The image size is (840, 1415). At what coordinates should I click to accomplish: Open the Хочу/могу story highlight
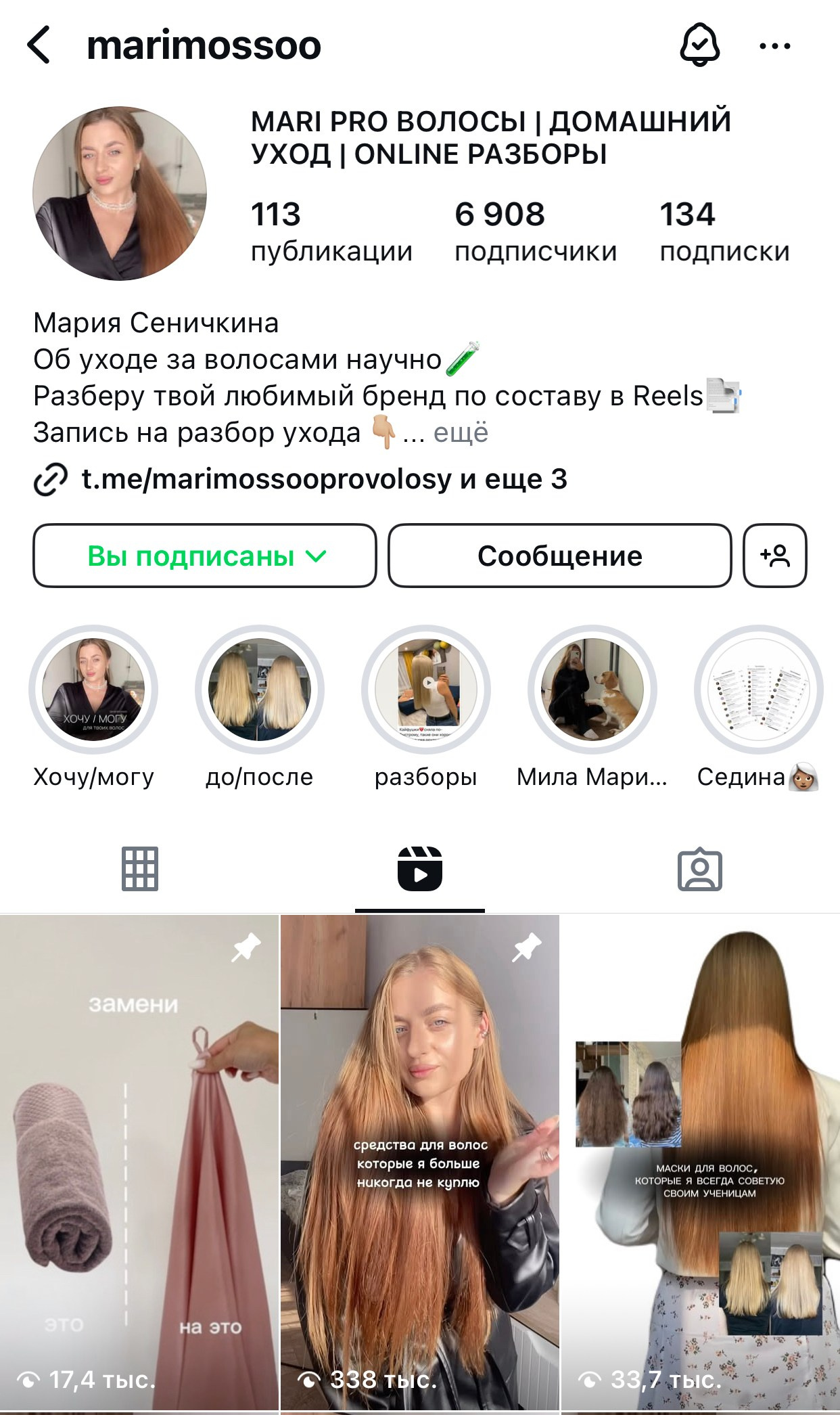pyautogui.click(x=93, y=690)
